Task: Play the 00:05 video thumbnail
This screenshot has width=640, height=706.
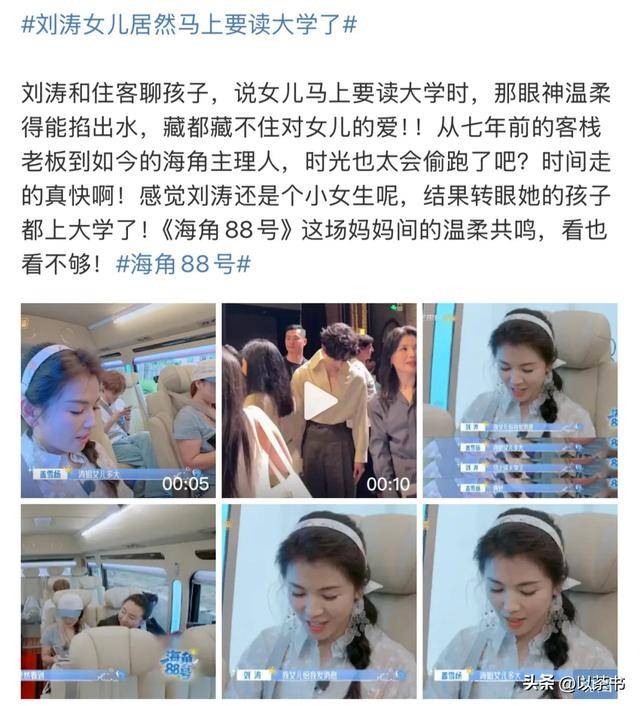Action: 118,400
